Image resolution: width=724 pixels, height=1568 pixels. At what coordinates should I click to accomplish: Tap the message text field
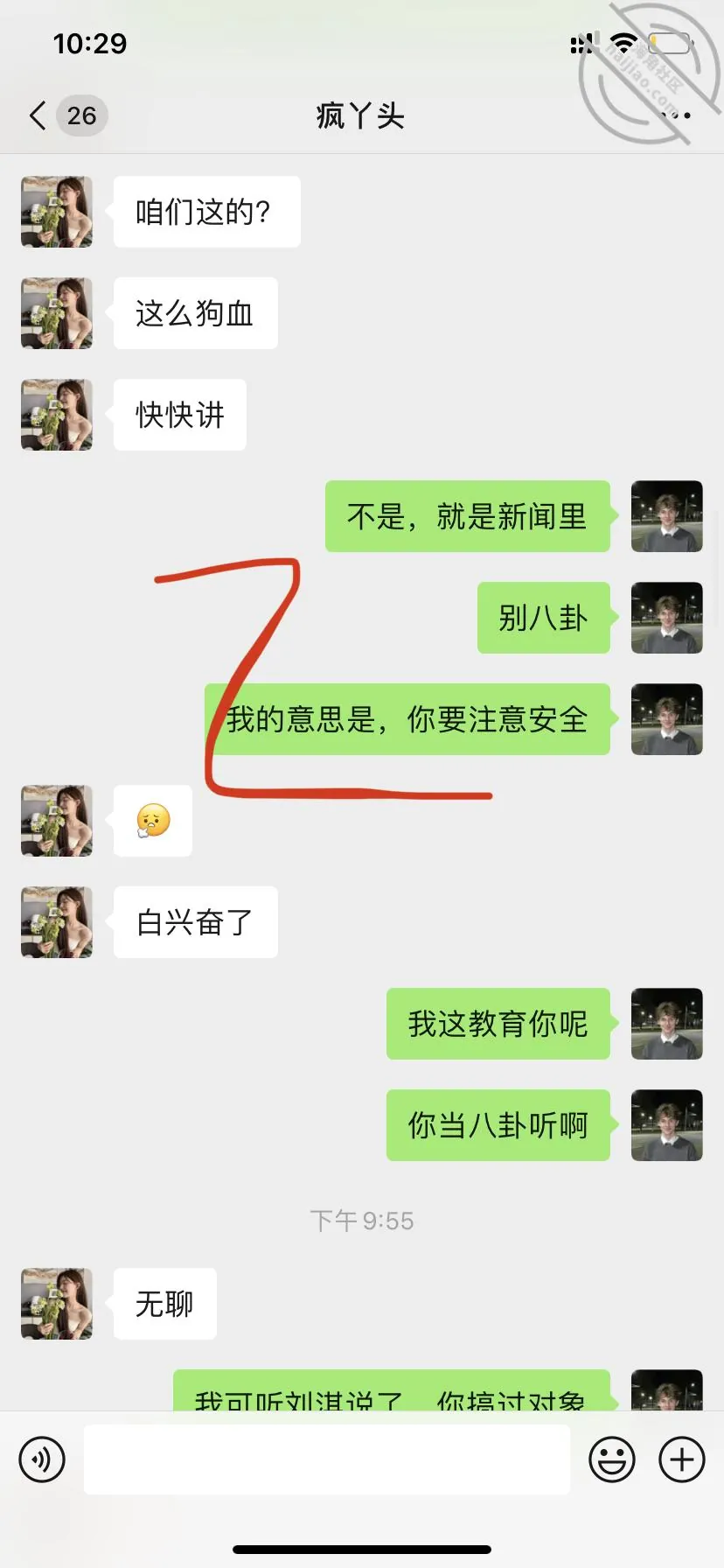pos(327,1459)
